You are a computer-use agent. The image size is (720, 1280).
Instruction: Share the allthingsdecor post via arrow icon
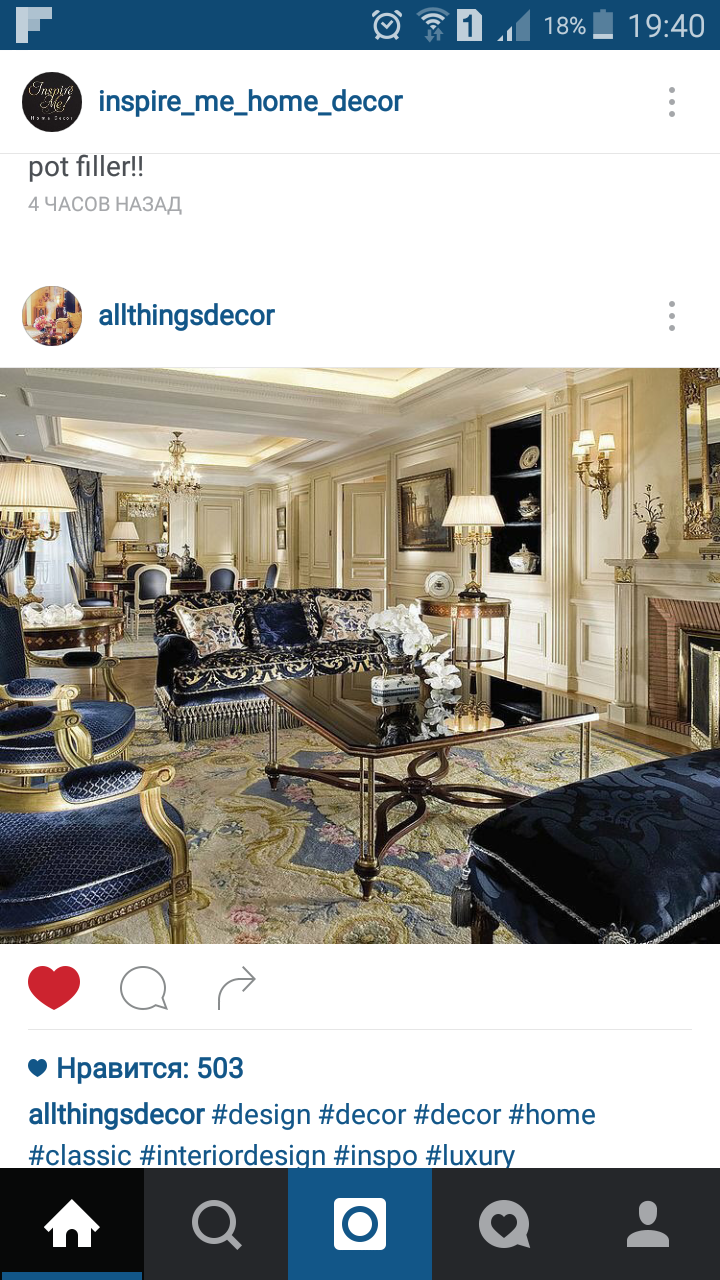point(237,988)
